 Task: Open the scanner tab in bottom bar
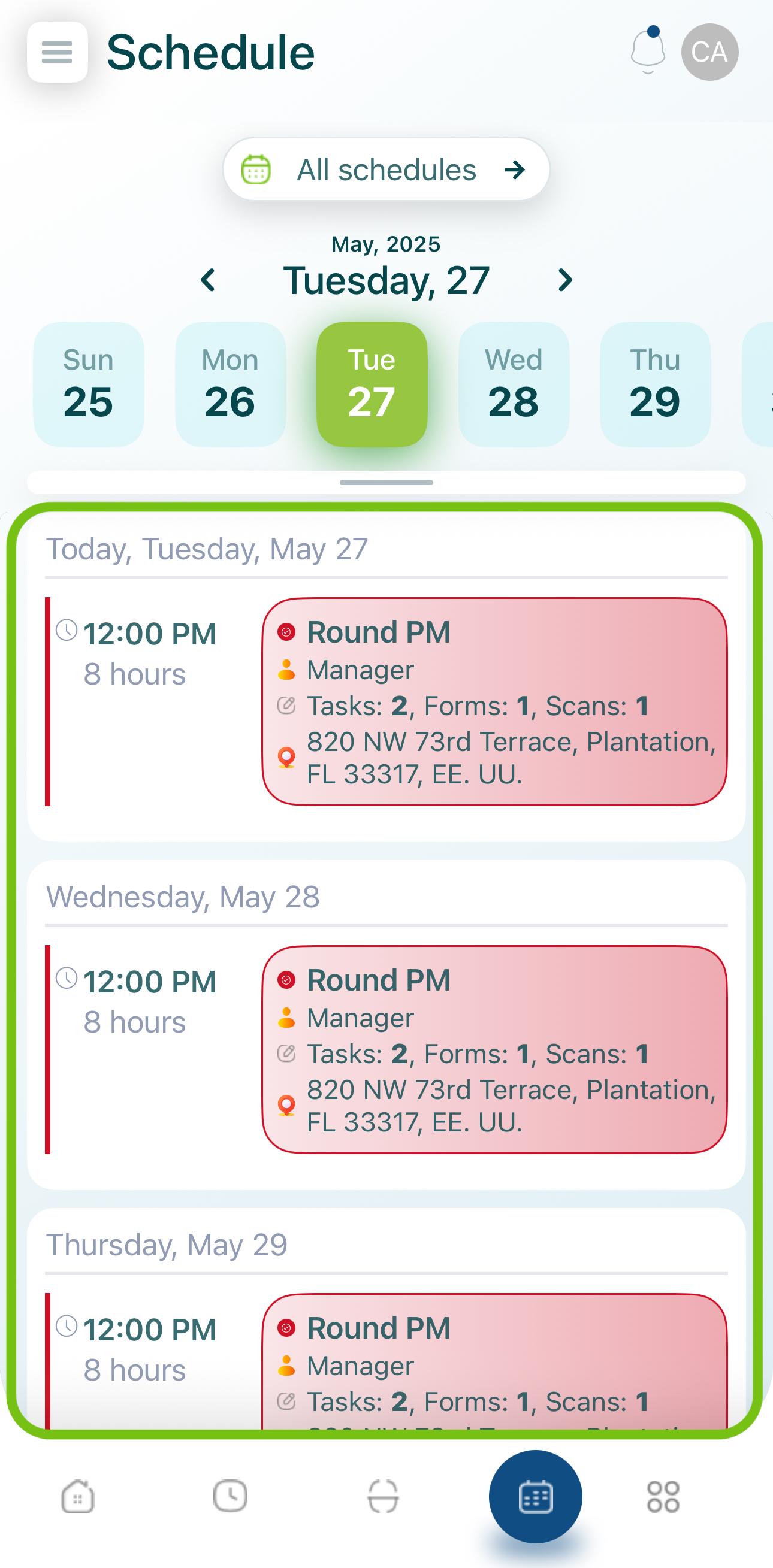383,1496
